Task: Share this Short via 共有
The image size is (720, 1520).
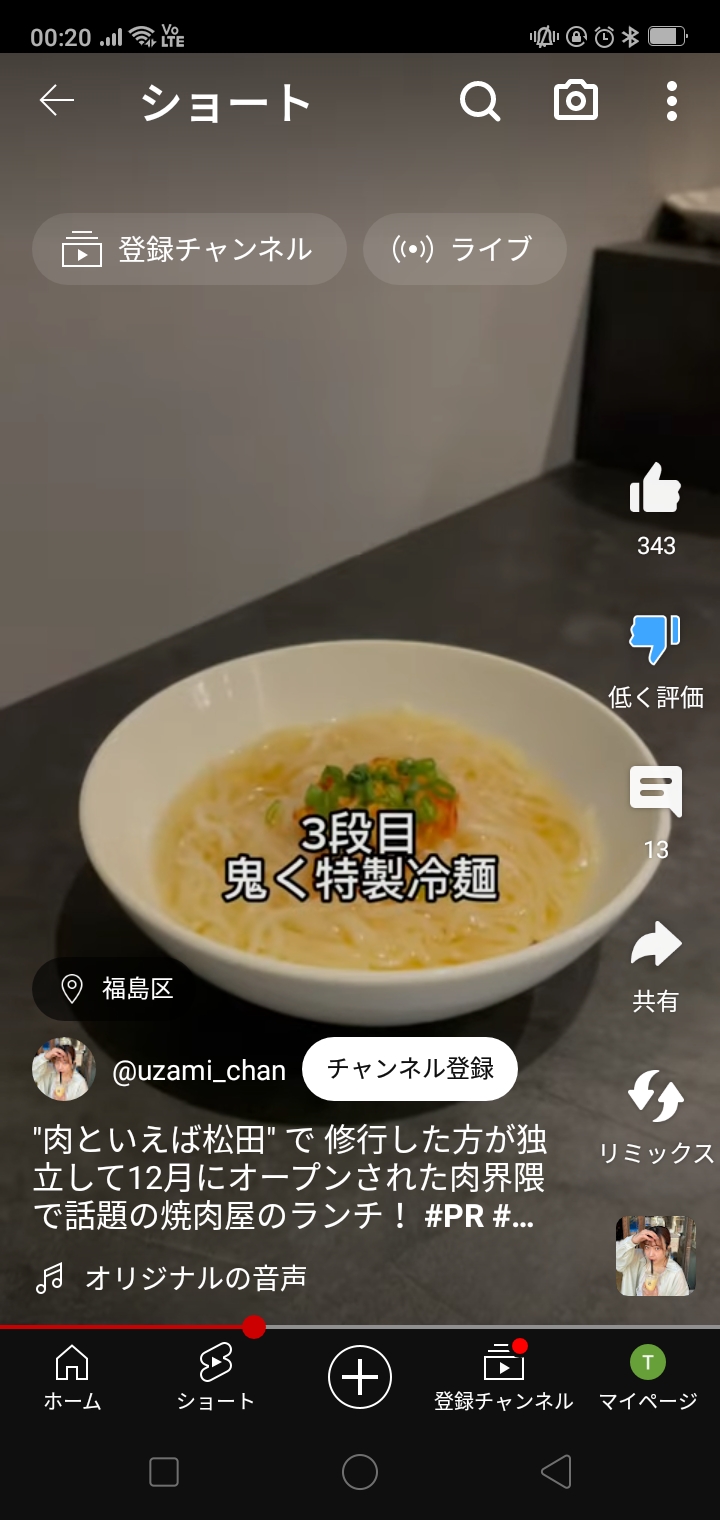Action: [655, 946]
